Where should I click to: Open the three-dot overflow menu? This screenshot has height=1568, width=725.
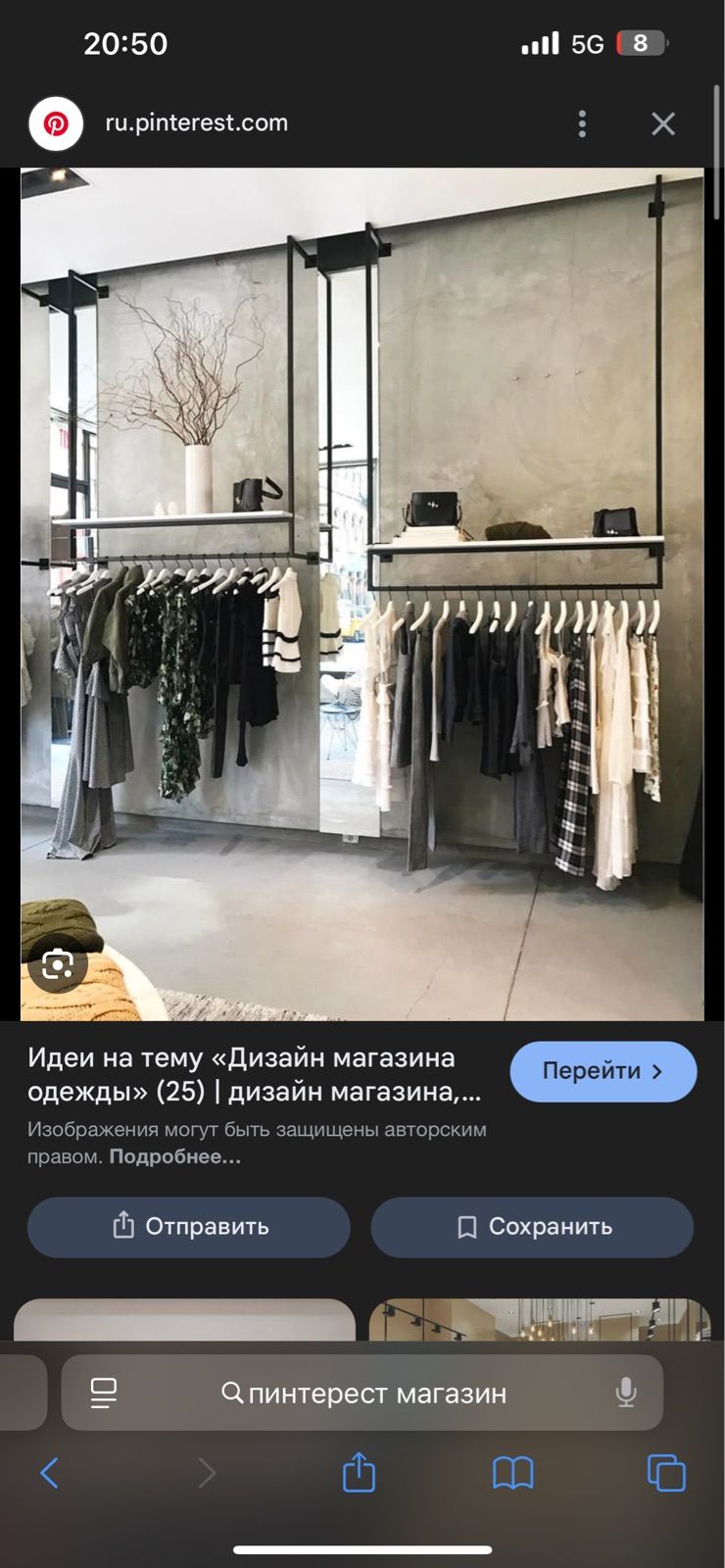point(582,123)
